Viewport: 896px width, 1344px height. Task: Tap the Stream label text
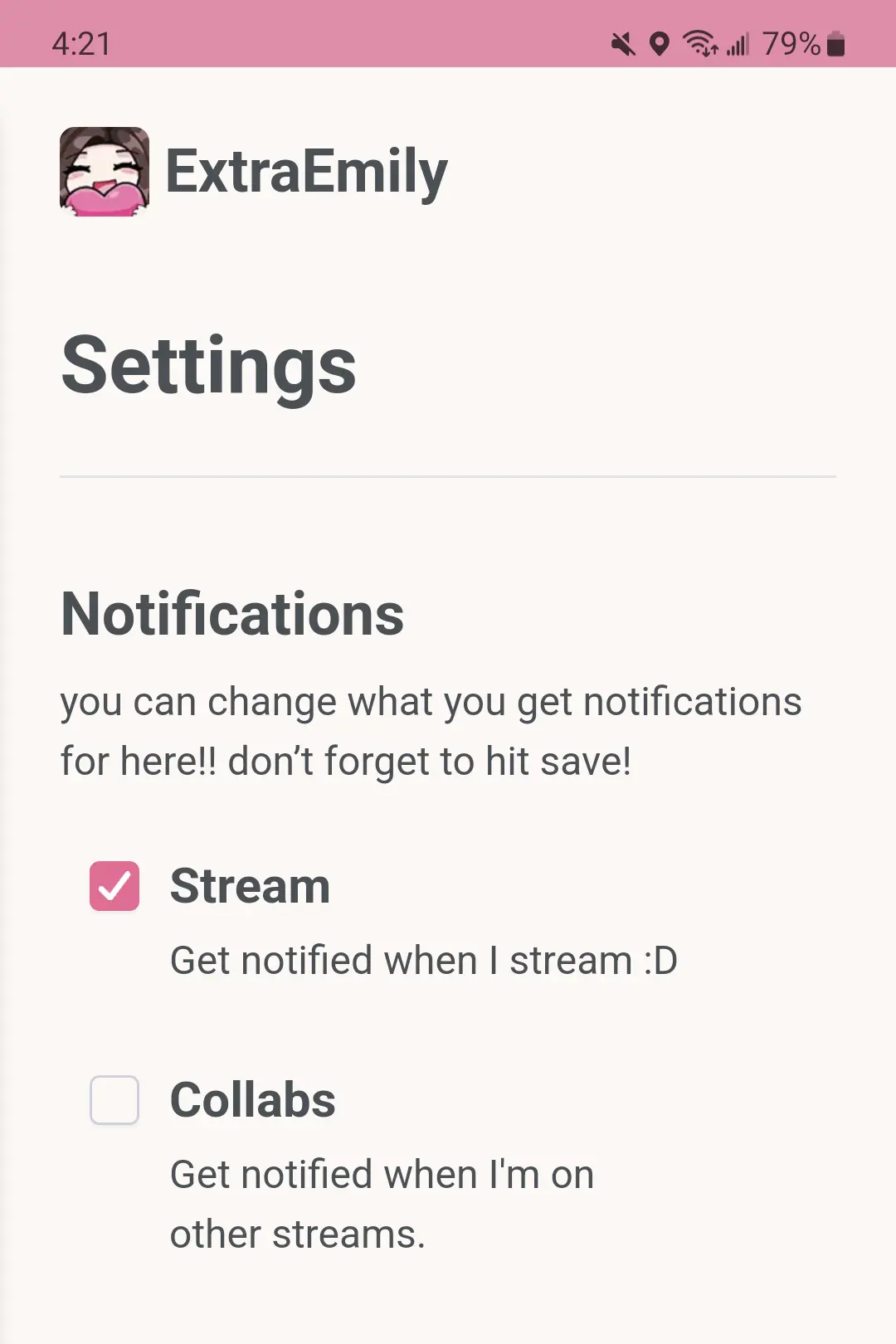tap(249, 886)
